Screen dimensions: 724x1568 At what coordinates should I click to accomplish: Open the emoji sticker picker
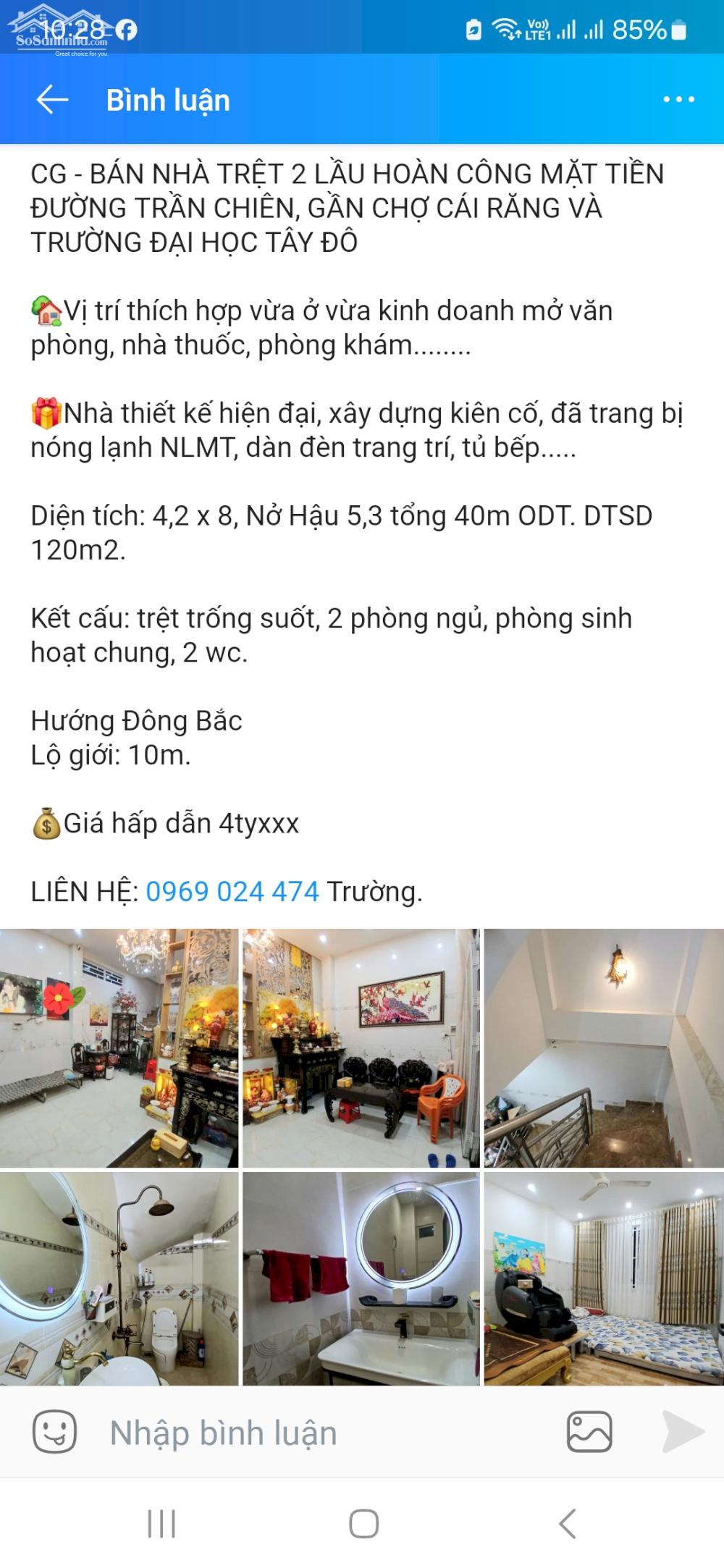[x=54, y=1432]
